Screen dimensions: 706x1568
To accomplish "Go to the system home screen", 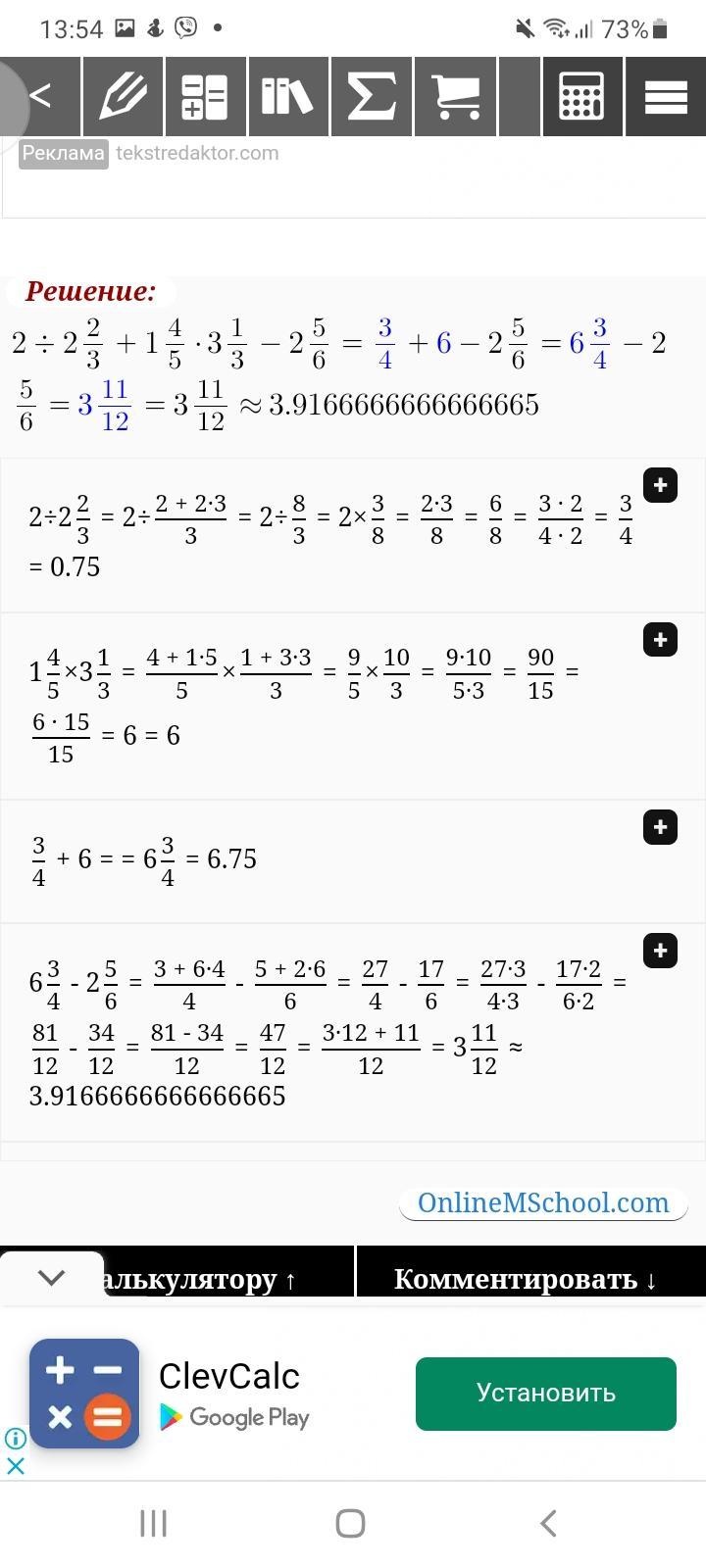I will click(x=351, y=1523).
